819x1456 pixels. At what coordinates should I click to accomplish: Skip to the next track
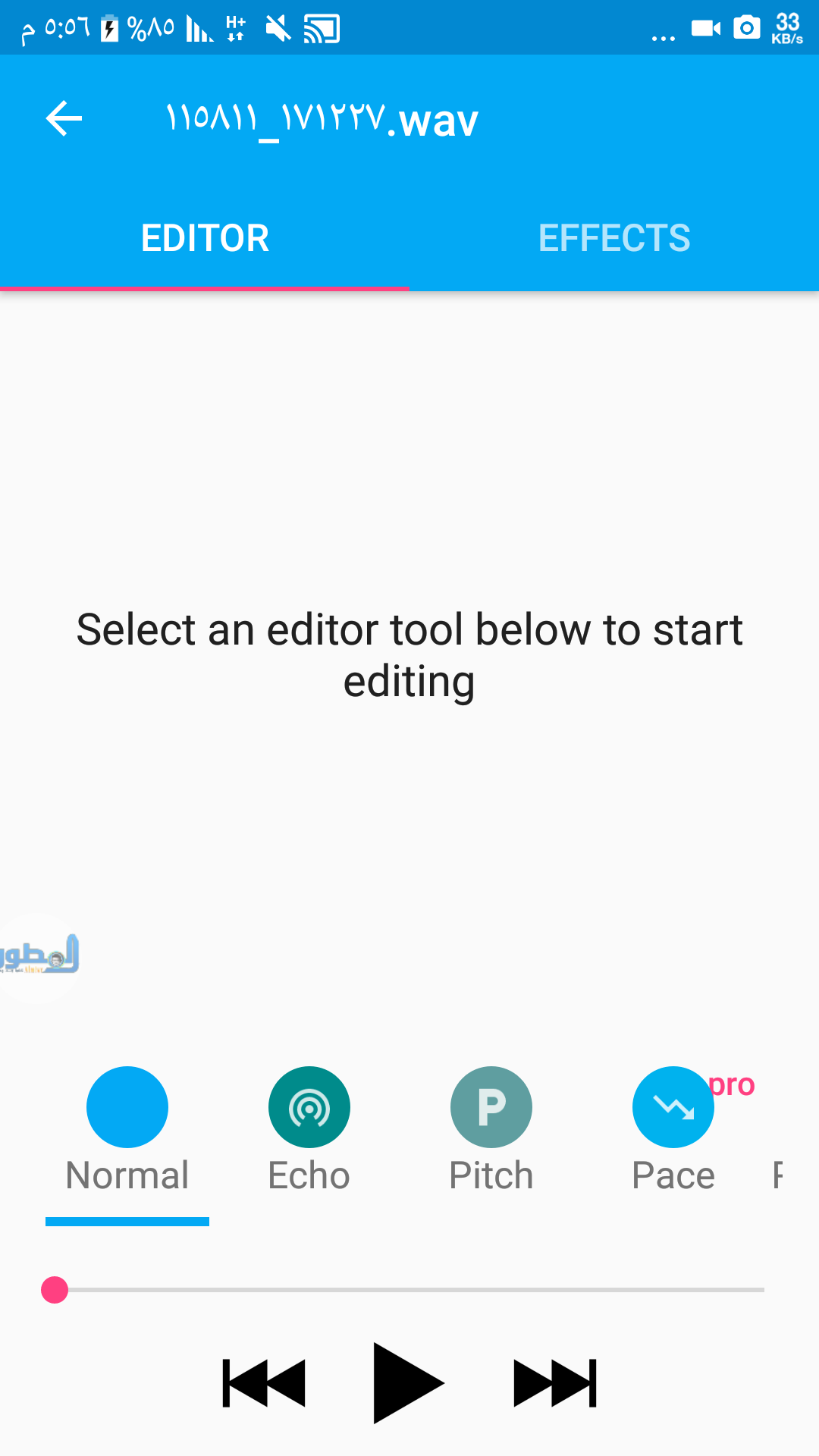coord(555,1383)
